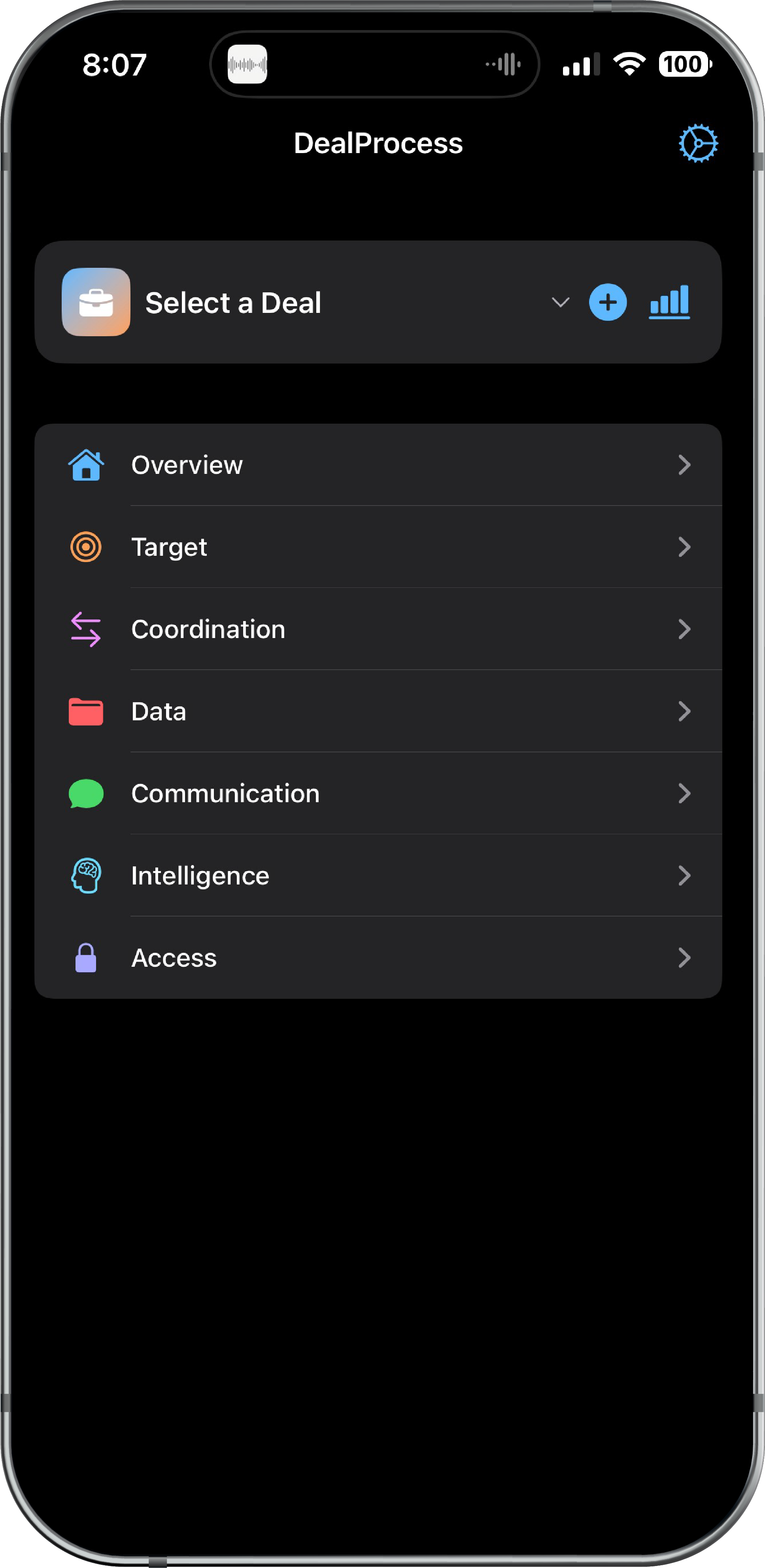Tap the Access padlock icon

pyautogui.click(x=86, y=958)
